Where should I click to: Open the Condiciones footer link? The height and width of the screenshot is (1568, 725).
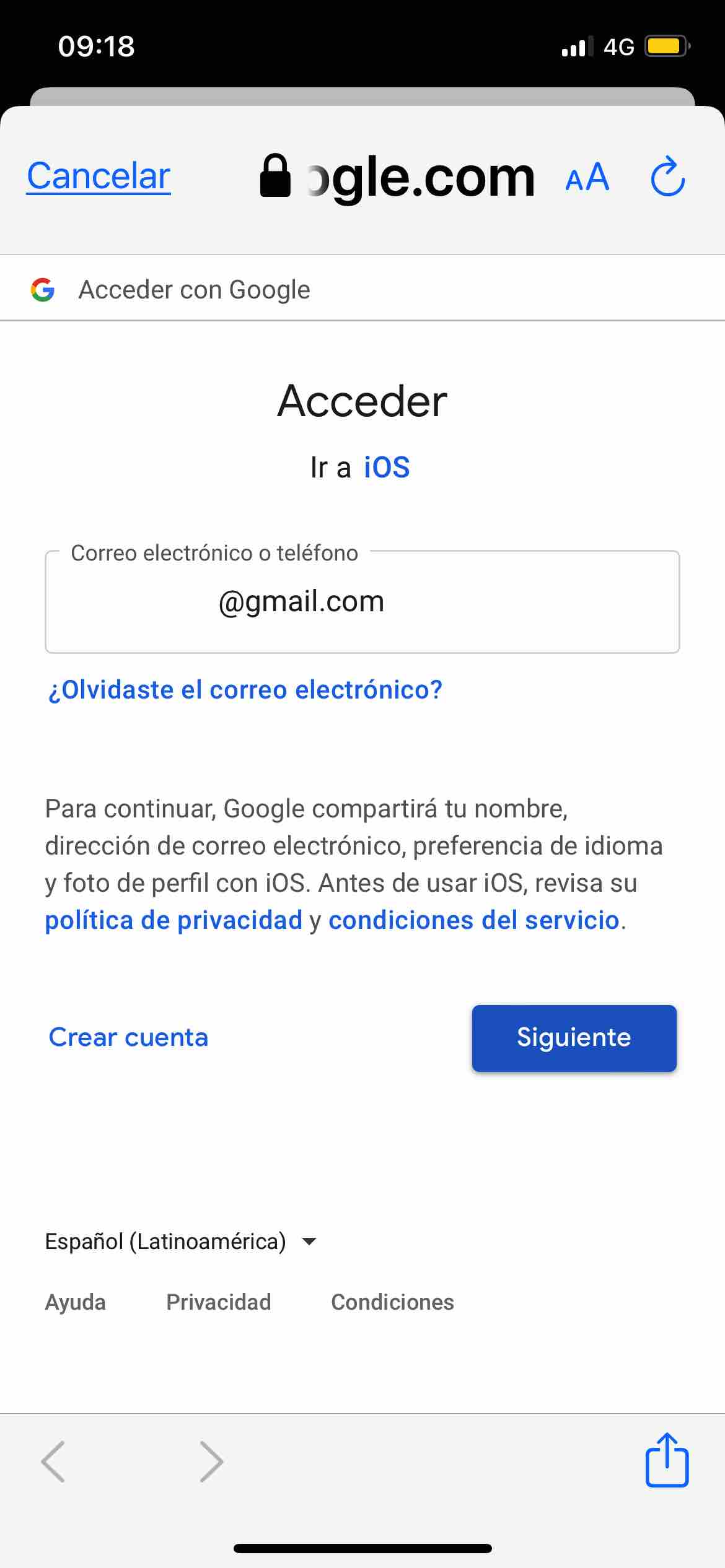(393, 1302)
